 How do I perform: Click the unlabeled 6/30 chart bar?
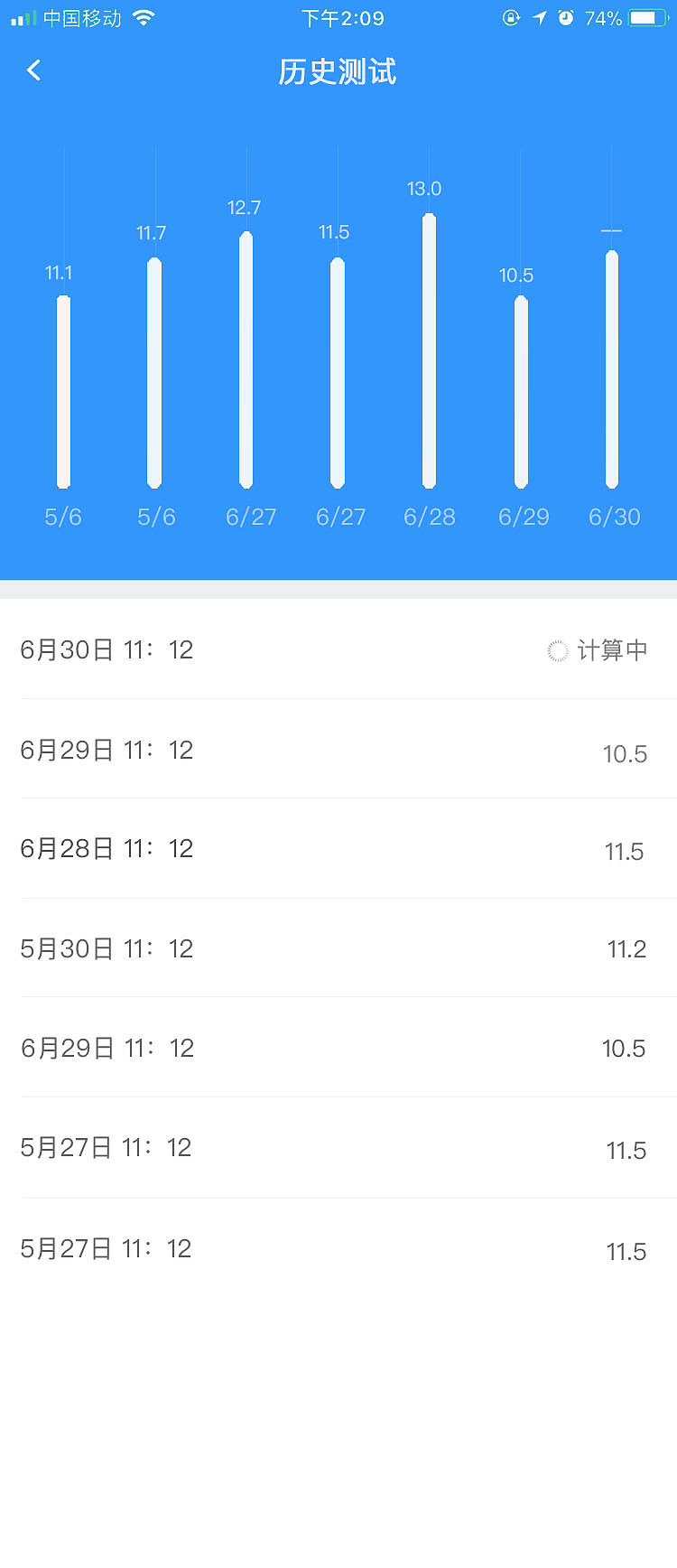click(x=613, y=370)
